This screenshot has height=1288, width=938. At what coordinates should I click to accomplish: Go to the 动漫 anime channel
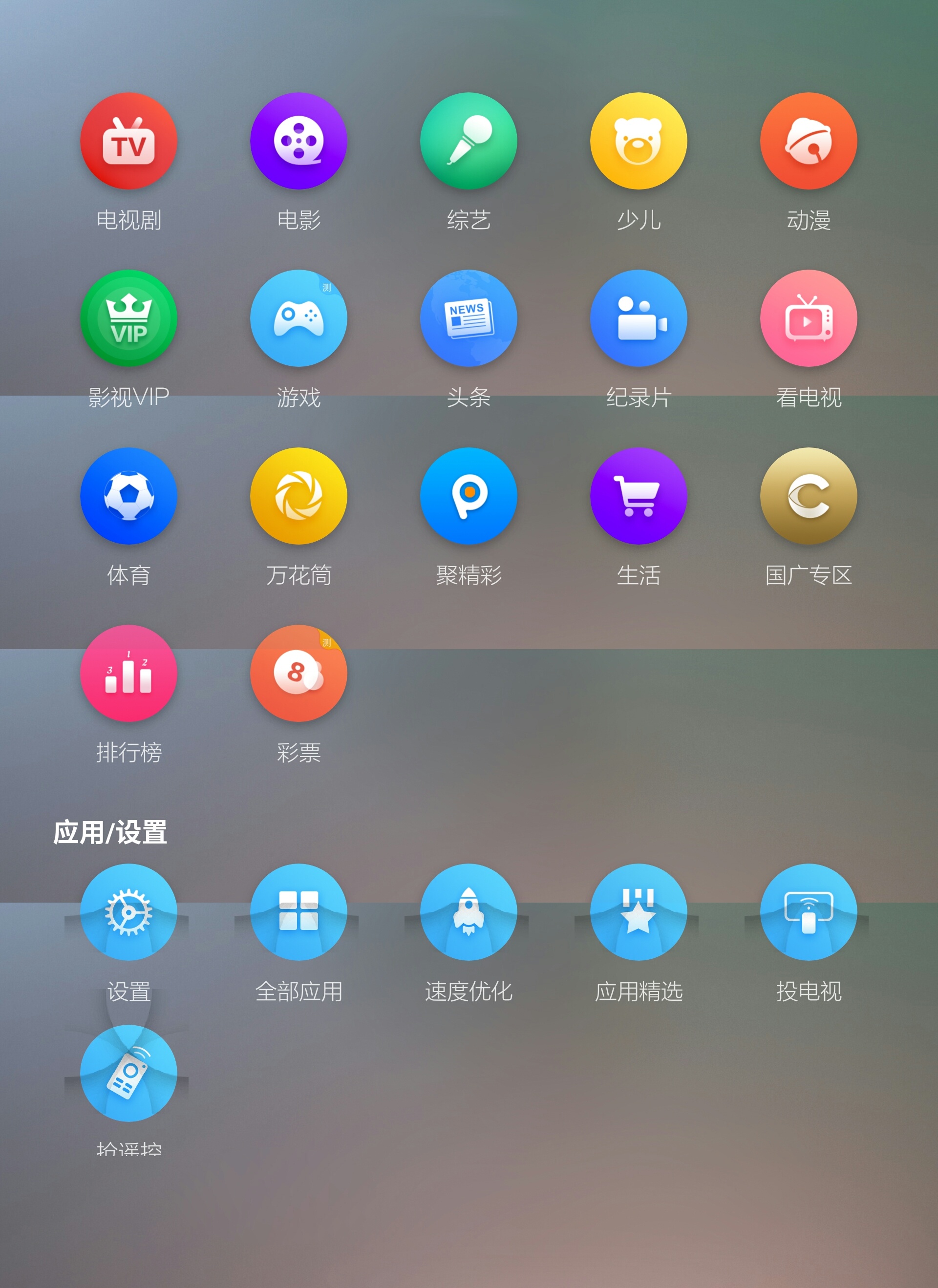pyautogui.click(x=808, y=141)
